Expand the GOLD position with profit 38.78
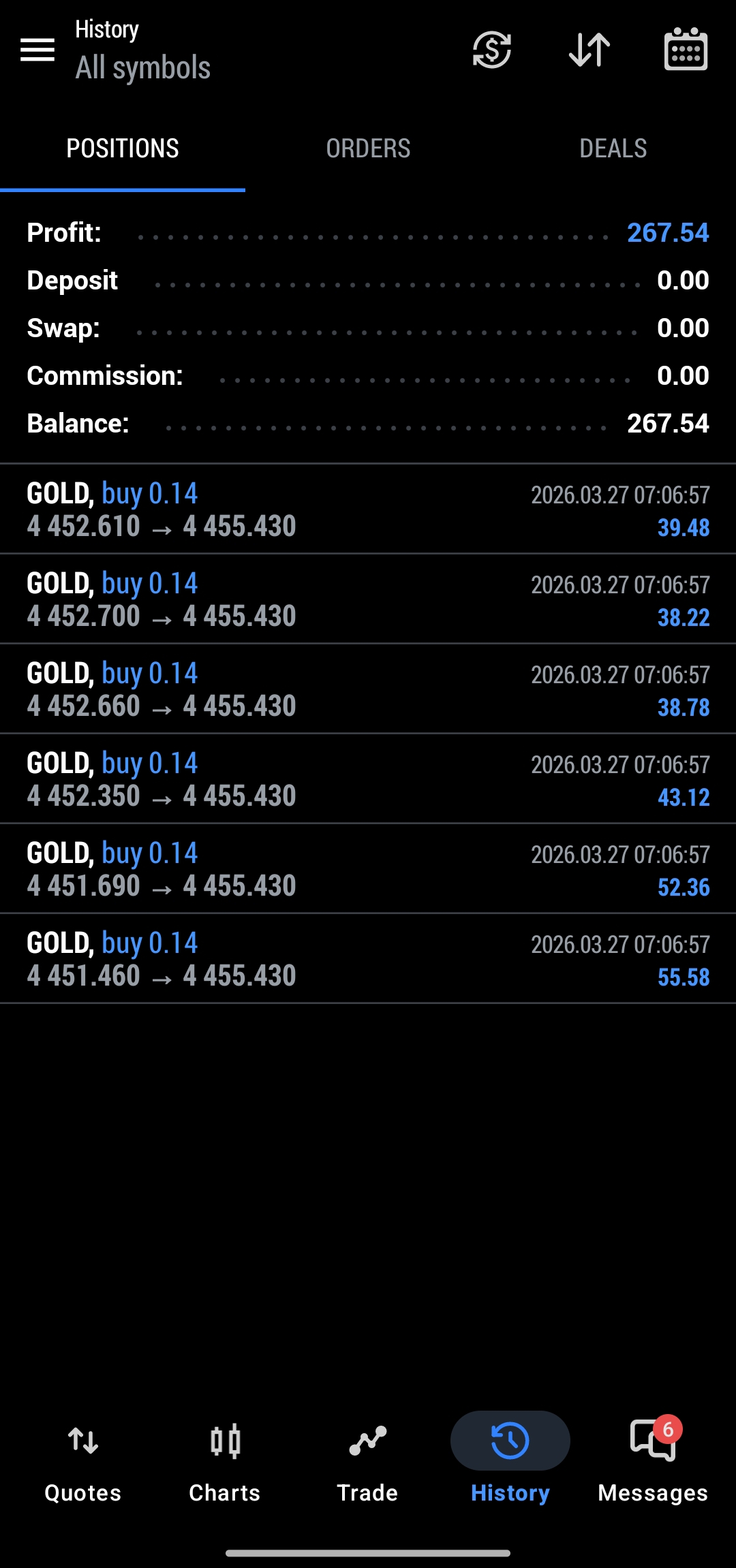Screen dimensions: 736x1568 pyautogui.click(x=368, y=689)
